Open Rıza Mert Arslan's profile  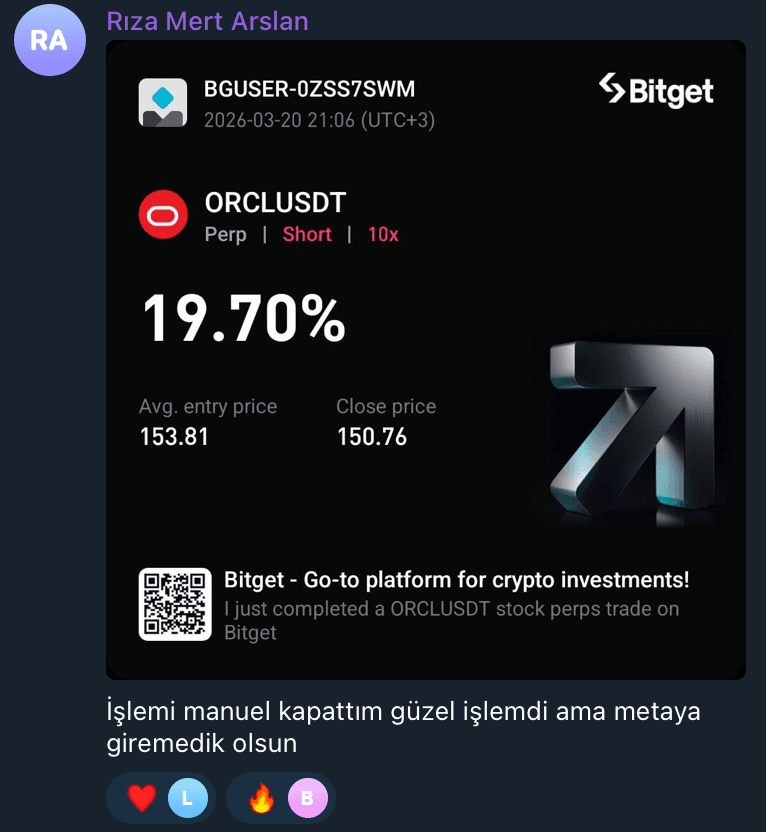[207, 21]
